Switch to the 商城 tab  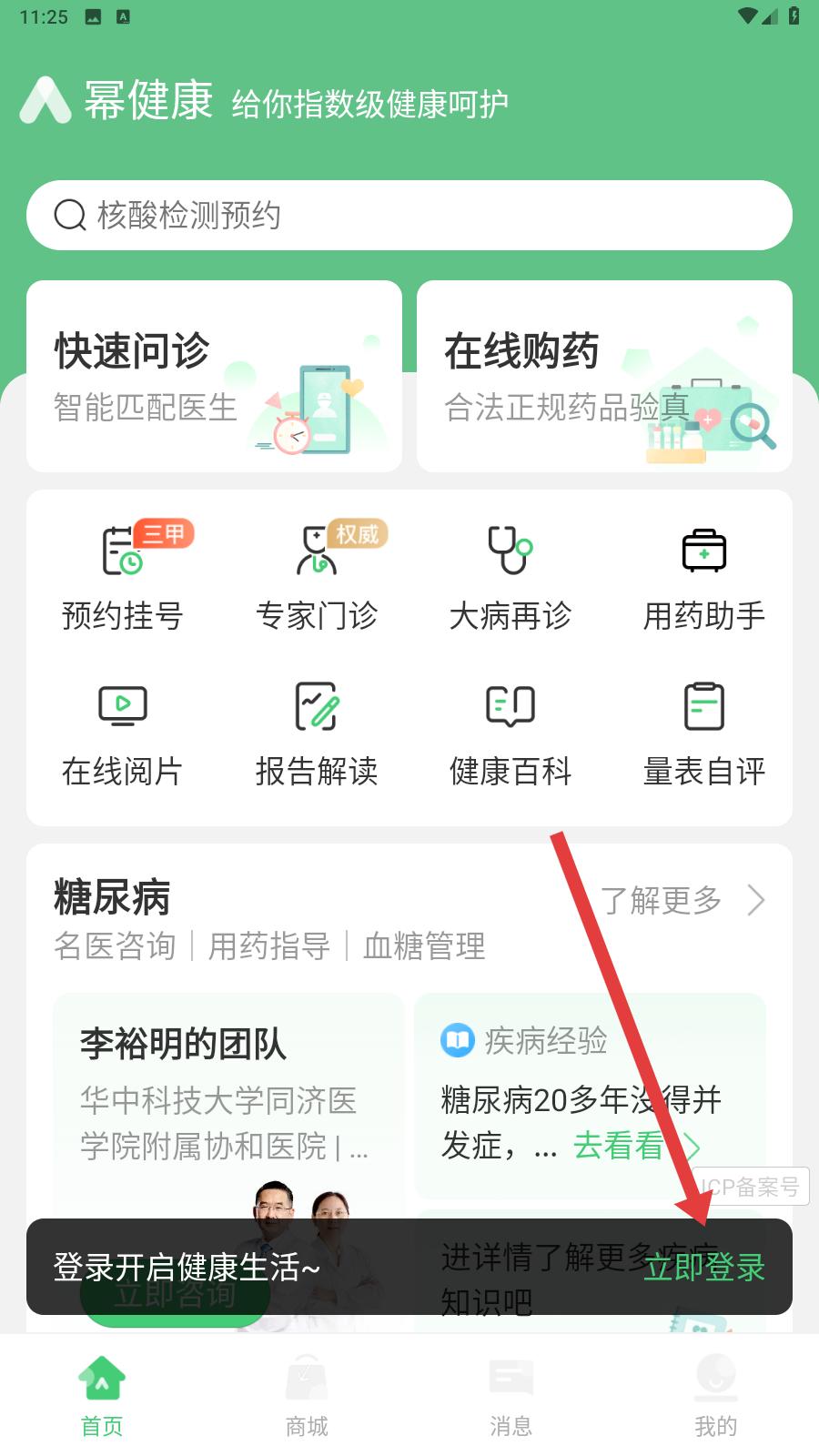(x=307, y=1397)
